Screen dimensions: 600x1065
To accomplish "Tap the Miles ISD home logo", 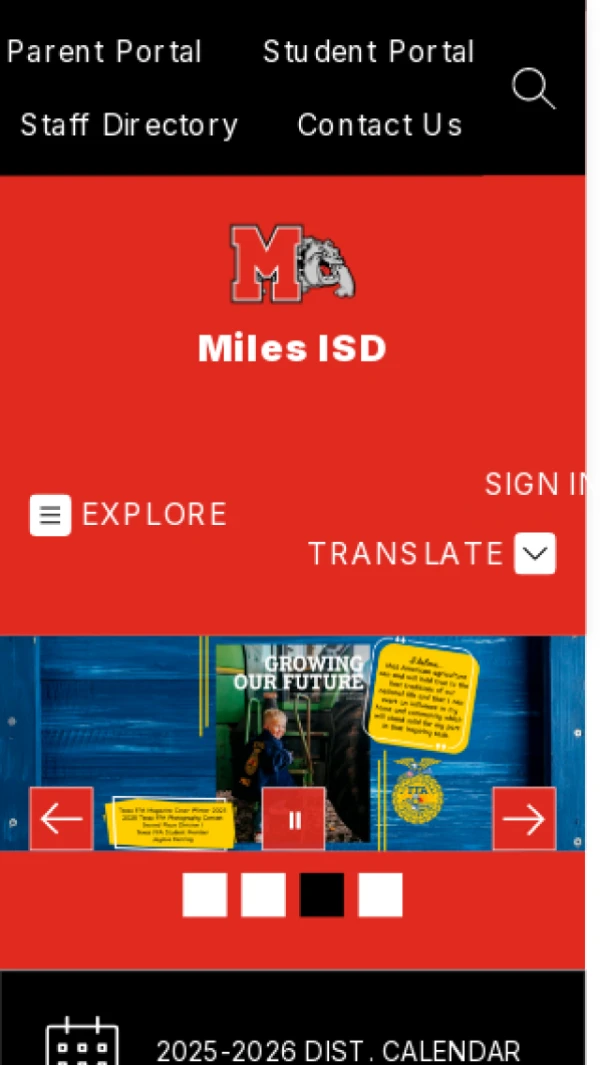I will point(292,265).
